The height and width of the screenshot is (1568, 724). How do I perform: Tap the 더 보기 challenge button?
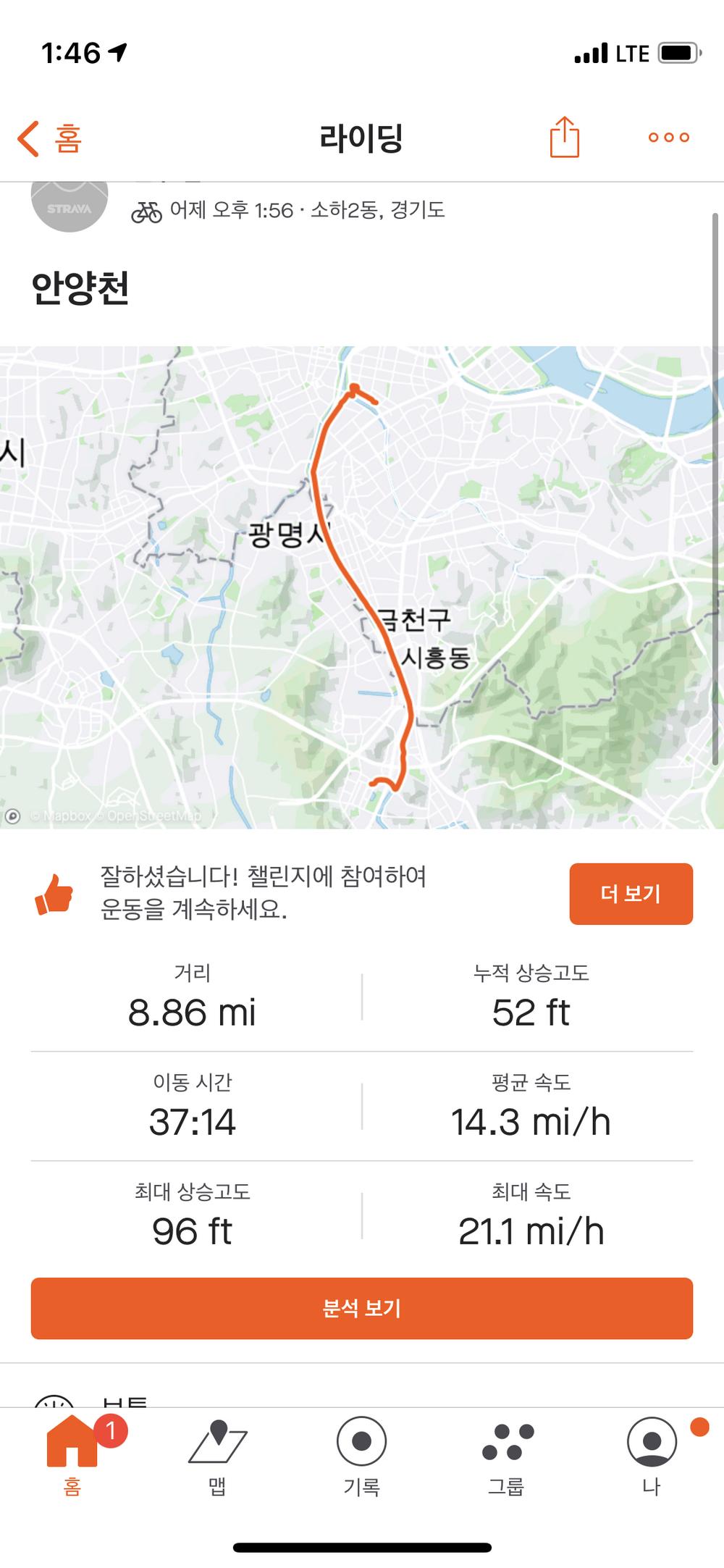pos(631,894)
